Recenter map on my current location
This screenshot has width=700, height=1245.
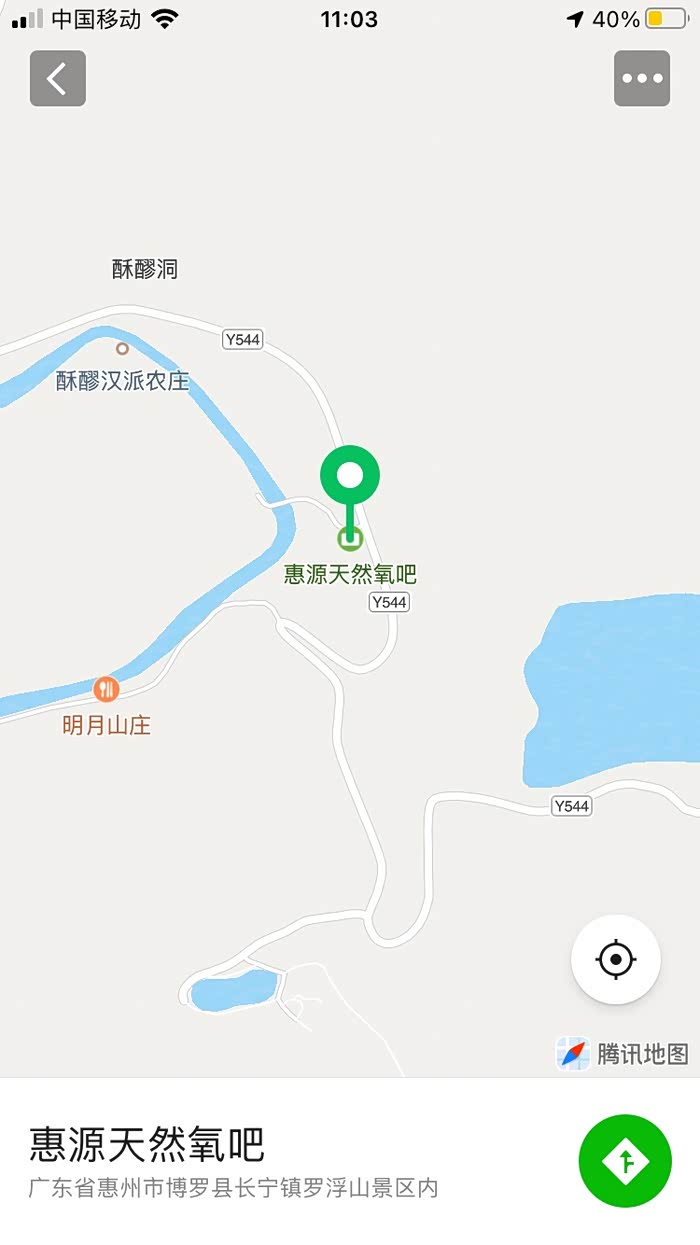(616, 960)
